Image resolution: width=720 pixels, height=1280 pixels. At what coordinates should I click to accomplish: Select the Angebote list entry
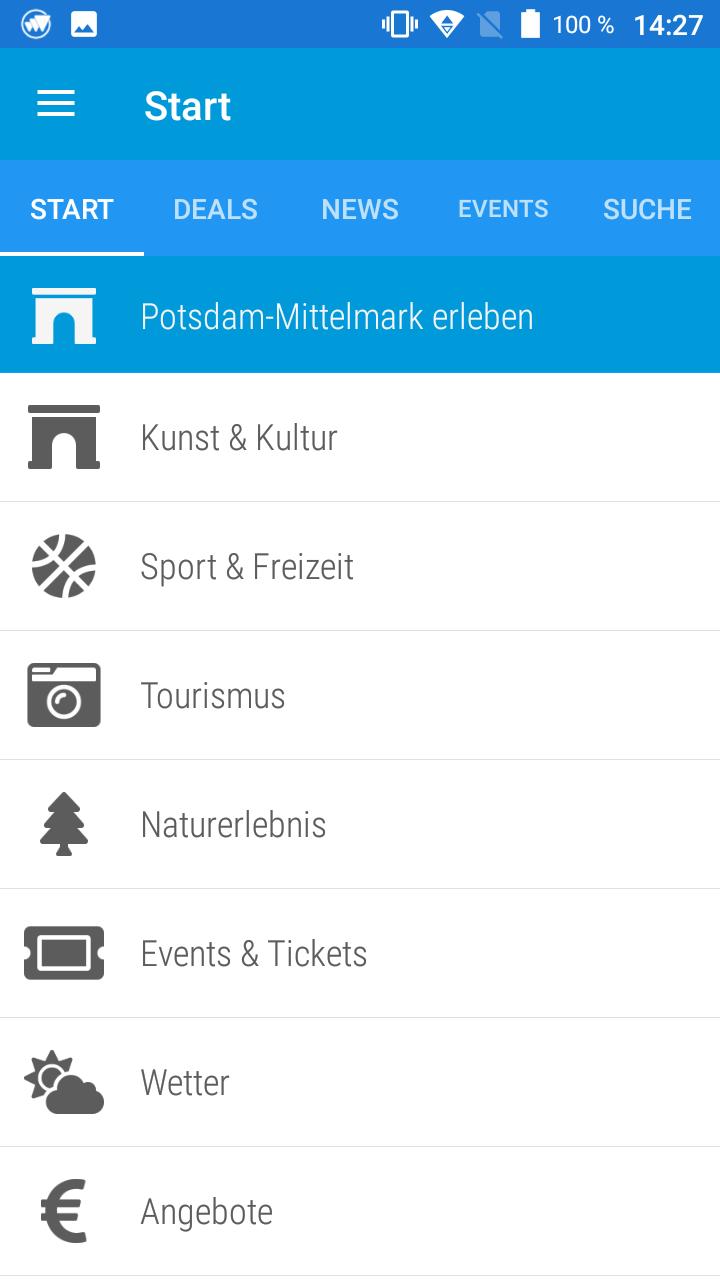[207, 1211]
